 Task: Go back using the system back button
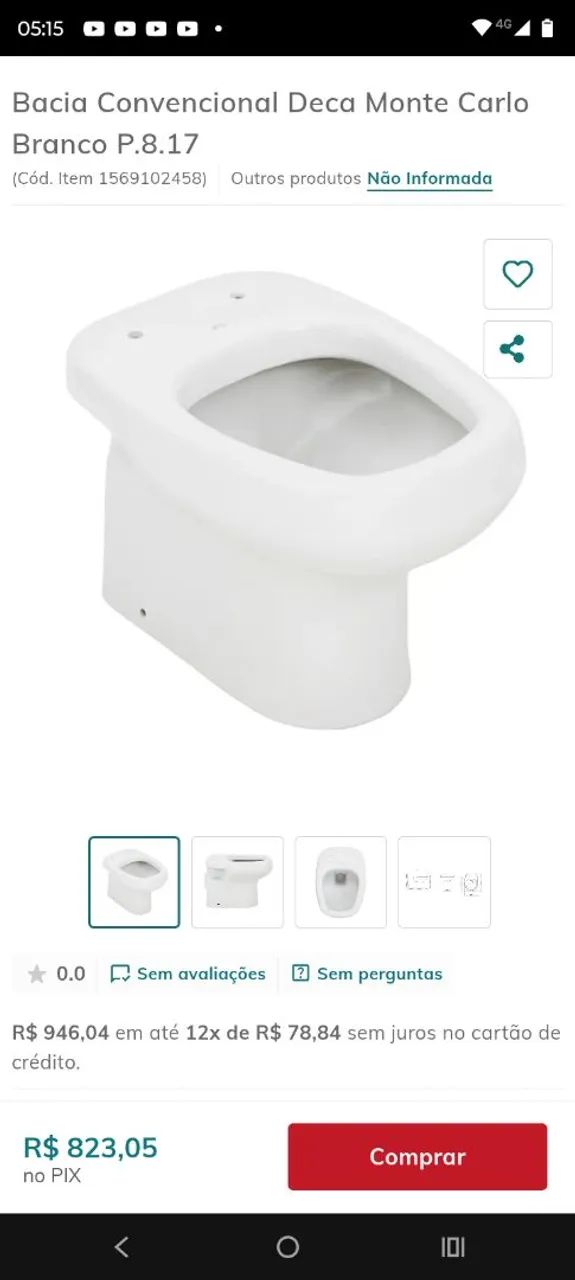(122, 1247)
